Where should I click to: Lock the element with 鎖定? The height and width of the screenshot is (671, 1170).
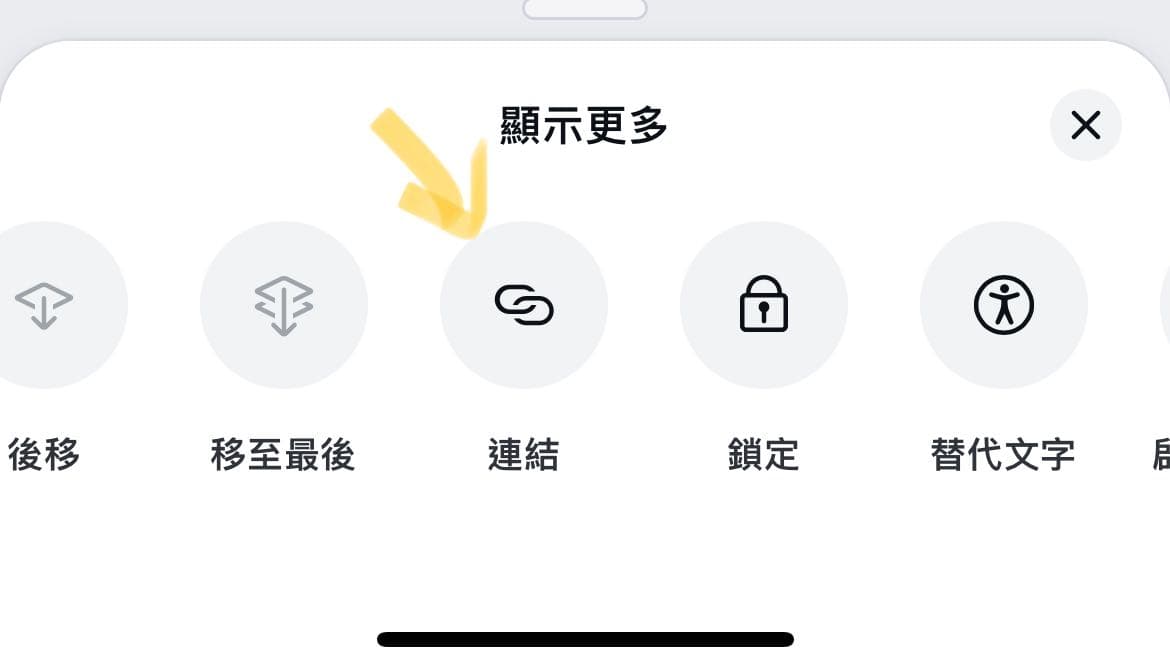pos(764,305)
